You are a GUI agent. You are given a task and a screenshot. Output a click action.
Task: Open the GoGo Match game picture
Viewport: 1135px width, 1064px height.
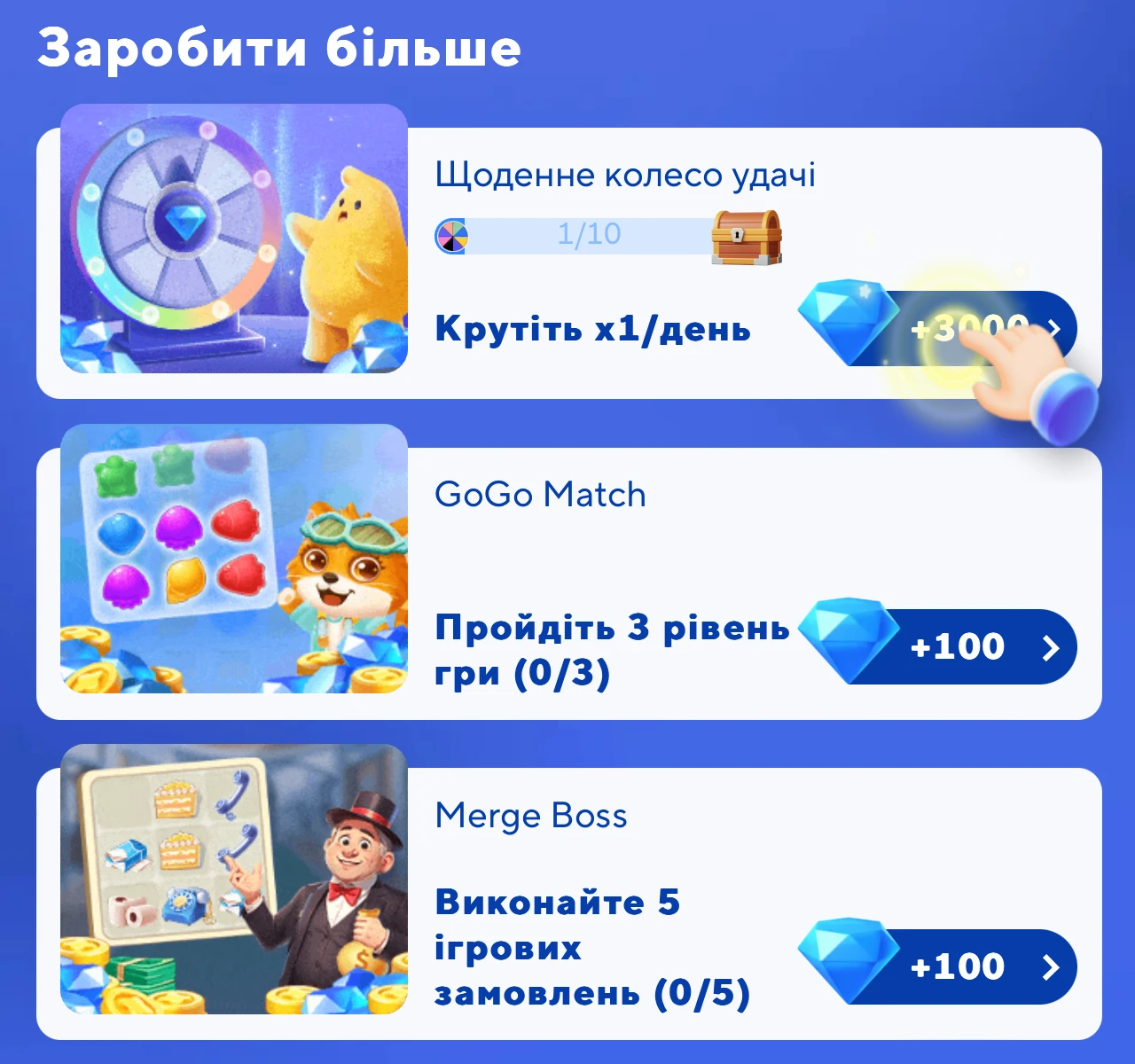234,559
